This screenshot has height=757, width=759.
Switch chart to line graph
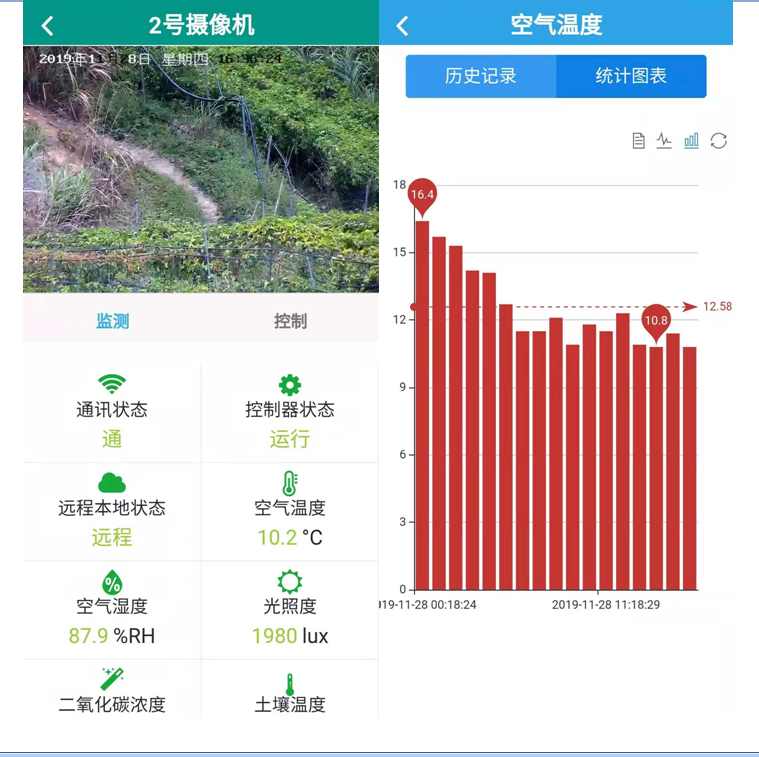pyautogui.click(x=664, y=141)
